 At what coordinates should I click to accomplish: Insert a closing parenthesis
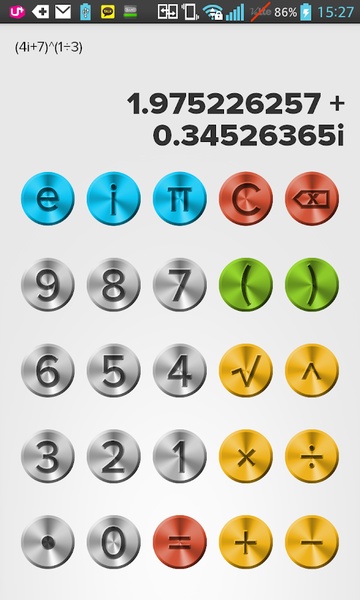[x=312, y=285]
